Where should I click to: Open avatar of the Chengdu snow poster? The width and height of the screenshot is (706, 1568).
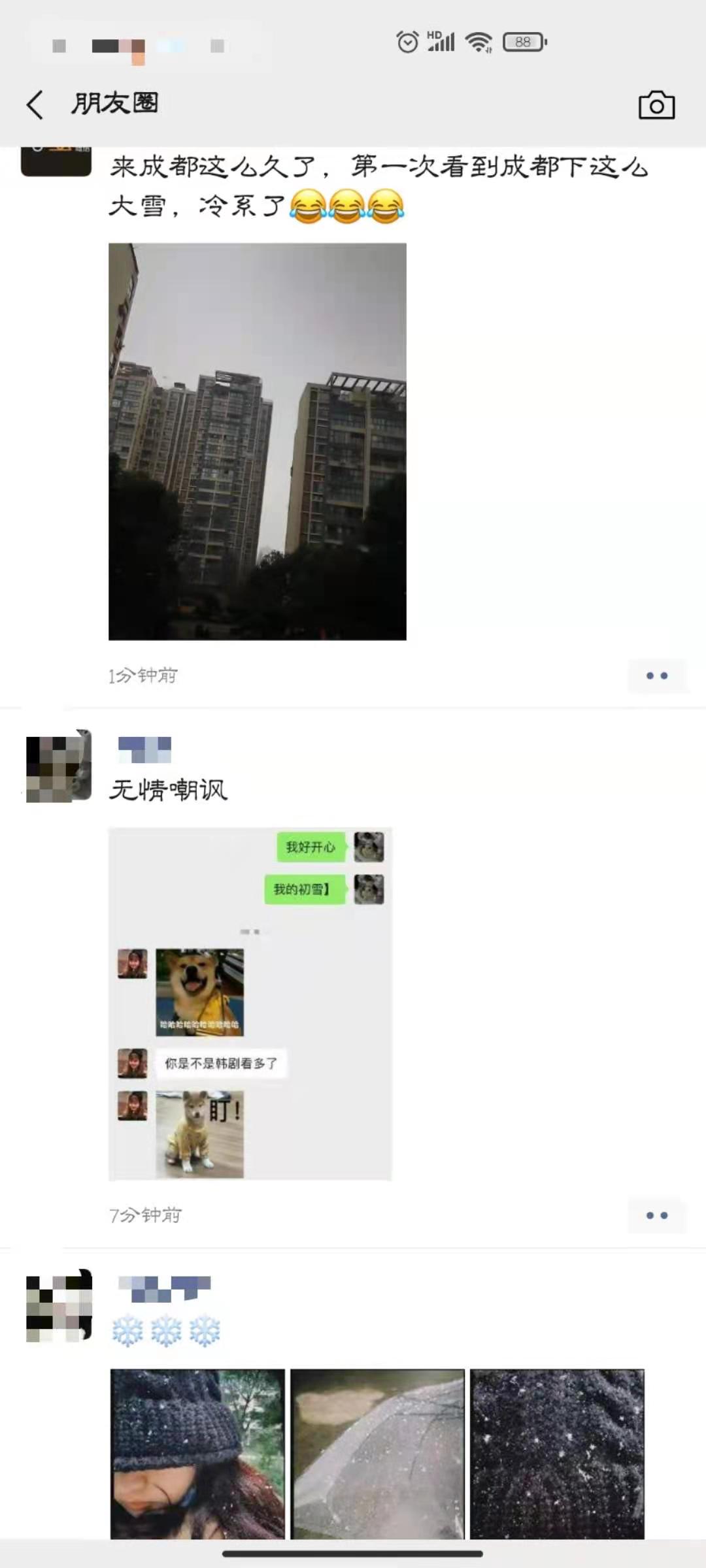56,161
